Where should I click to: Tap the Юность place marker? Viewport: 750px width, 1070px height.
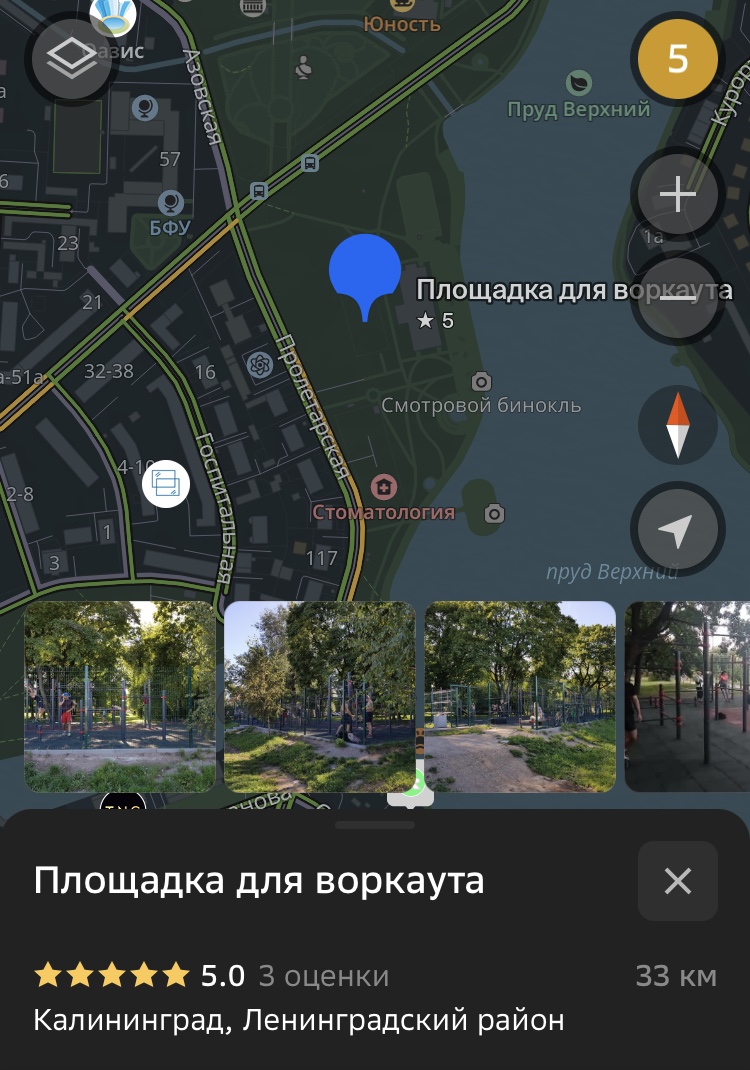click(402, 8)
